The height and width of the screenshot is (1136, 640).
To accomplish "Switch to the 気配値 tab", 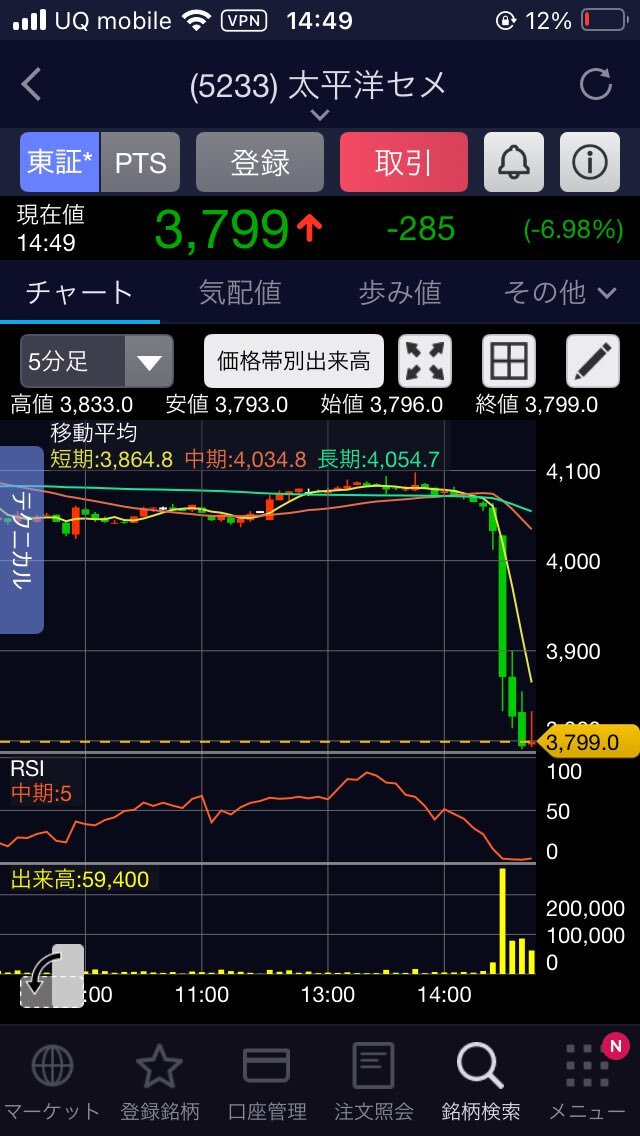I will tap(240, 292).
